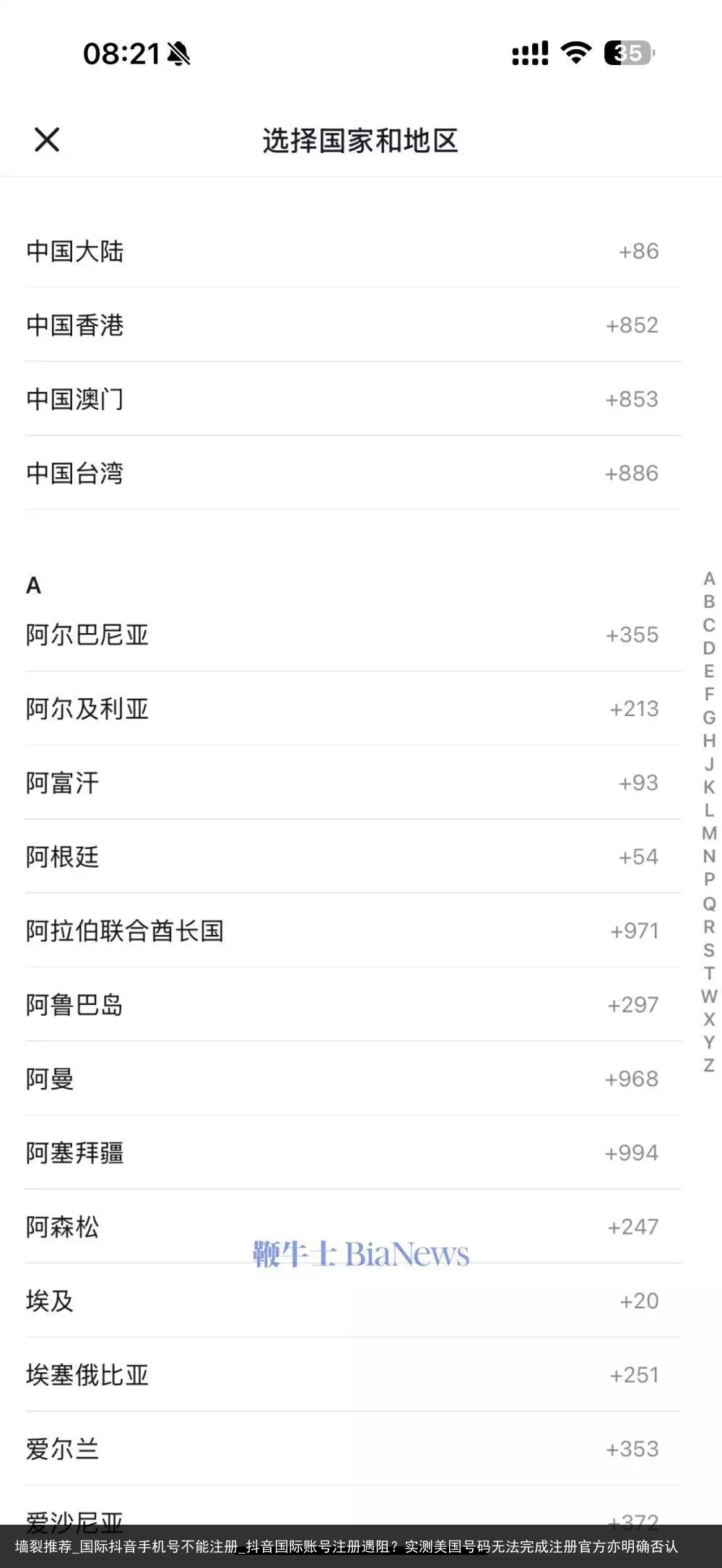Pick 爱尔兰 +353
The height and width of the screenshot is (1568, 722).
[354, 1449]
